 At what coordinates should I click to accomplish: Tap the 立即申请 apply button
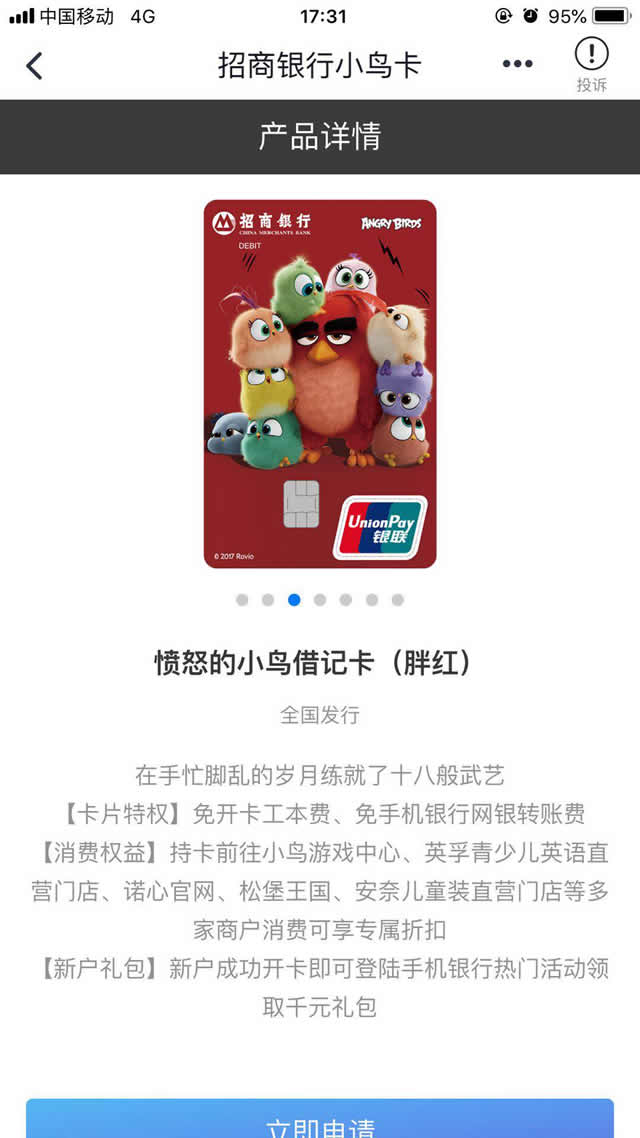(320, 1122)
